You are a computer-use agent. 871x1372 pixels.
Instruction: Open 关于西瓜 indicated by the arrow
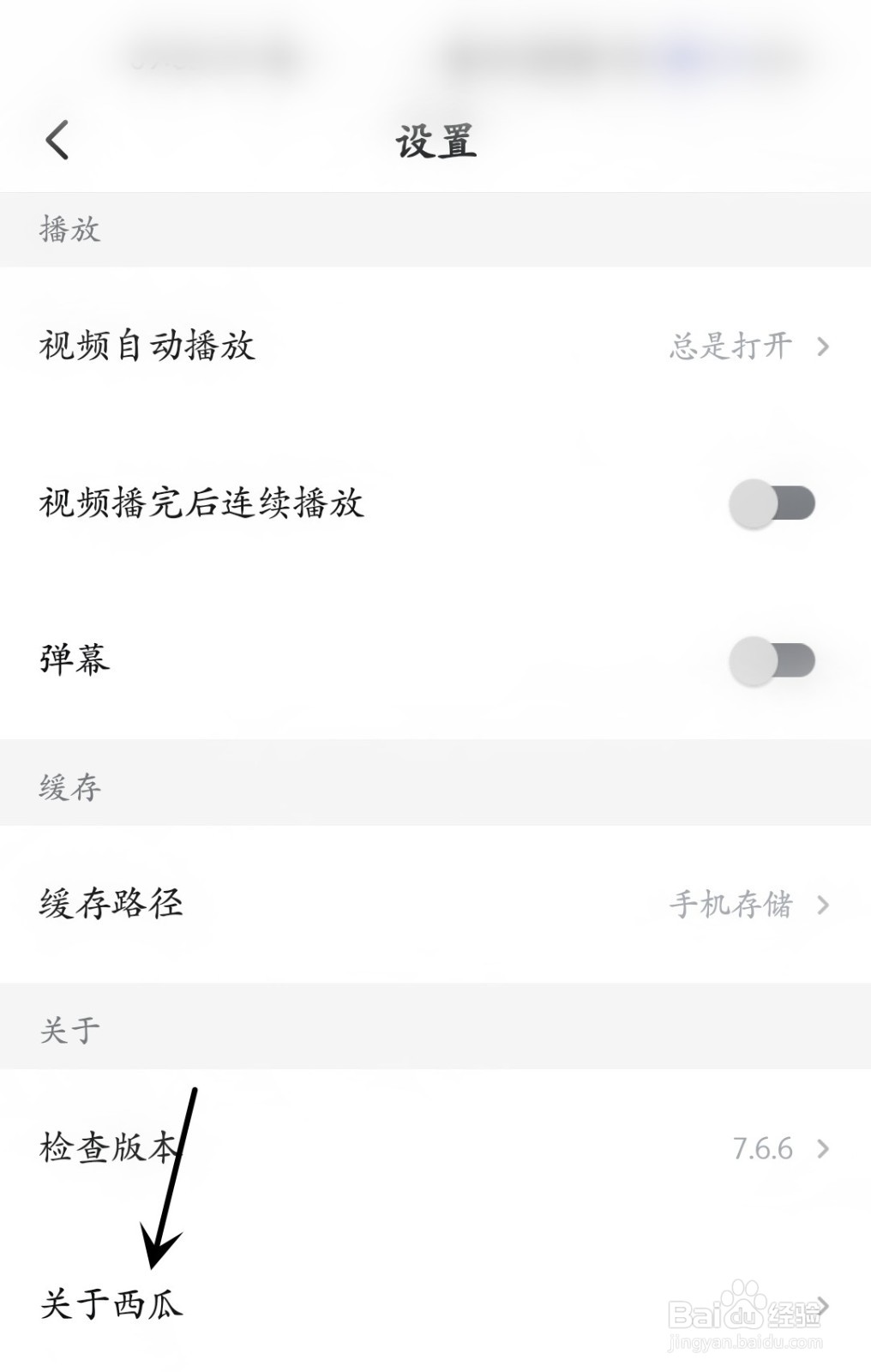111,1302
